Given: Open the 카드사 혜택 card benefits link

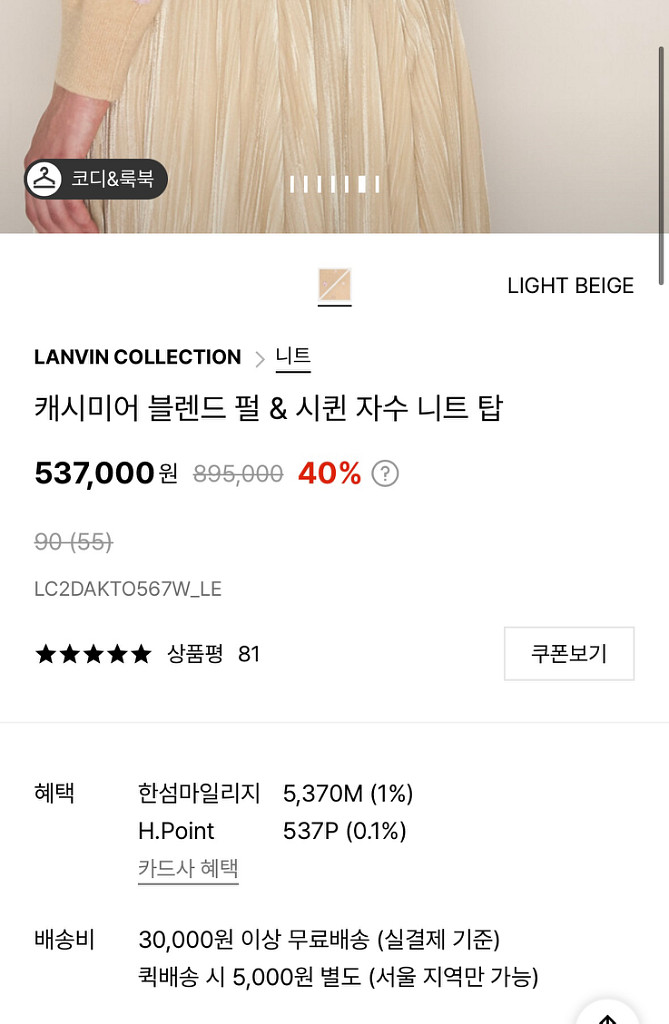Looking at the screenshot, I should click(x=188, y=868).
